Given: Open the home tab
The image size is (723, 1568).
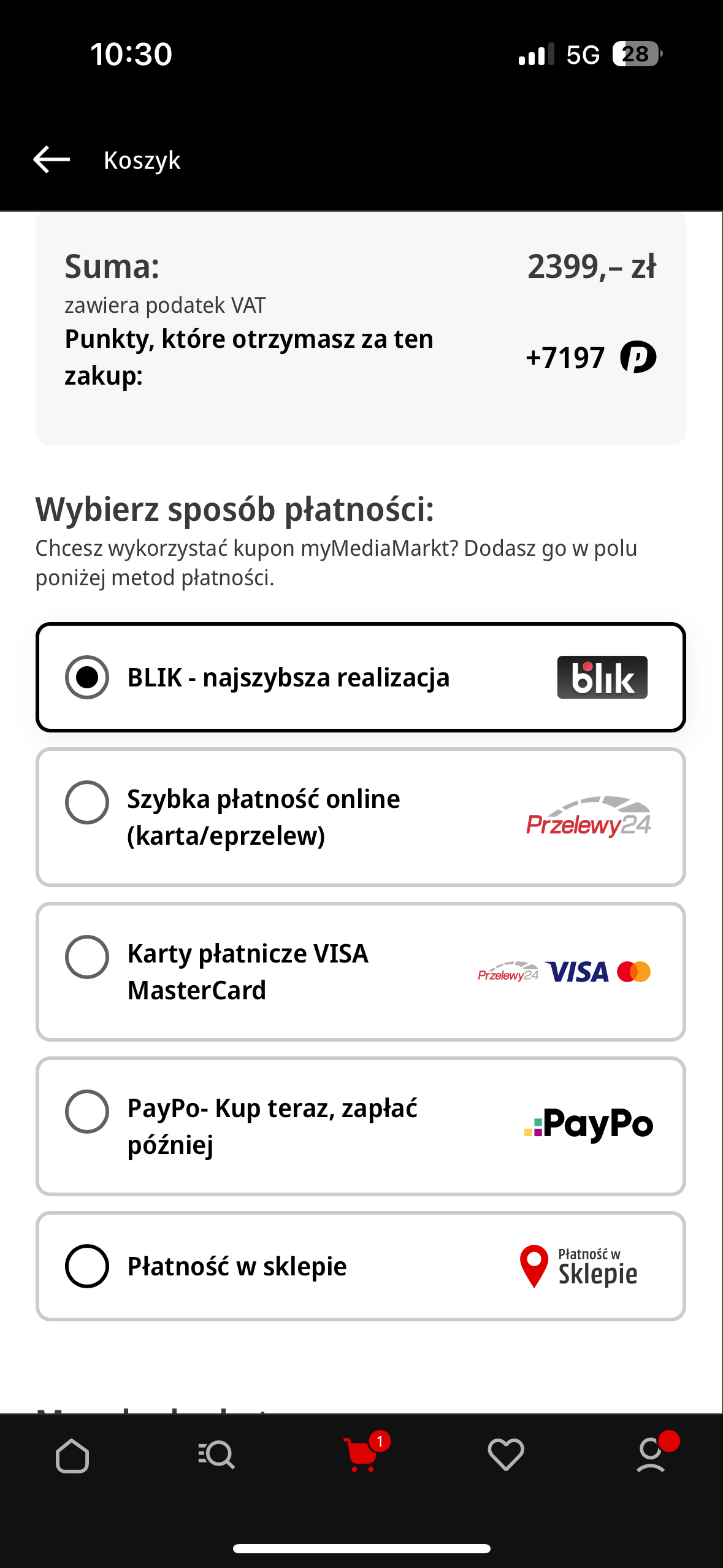Looking at the screenshot, I should coord(72,1455).
